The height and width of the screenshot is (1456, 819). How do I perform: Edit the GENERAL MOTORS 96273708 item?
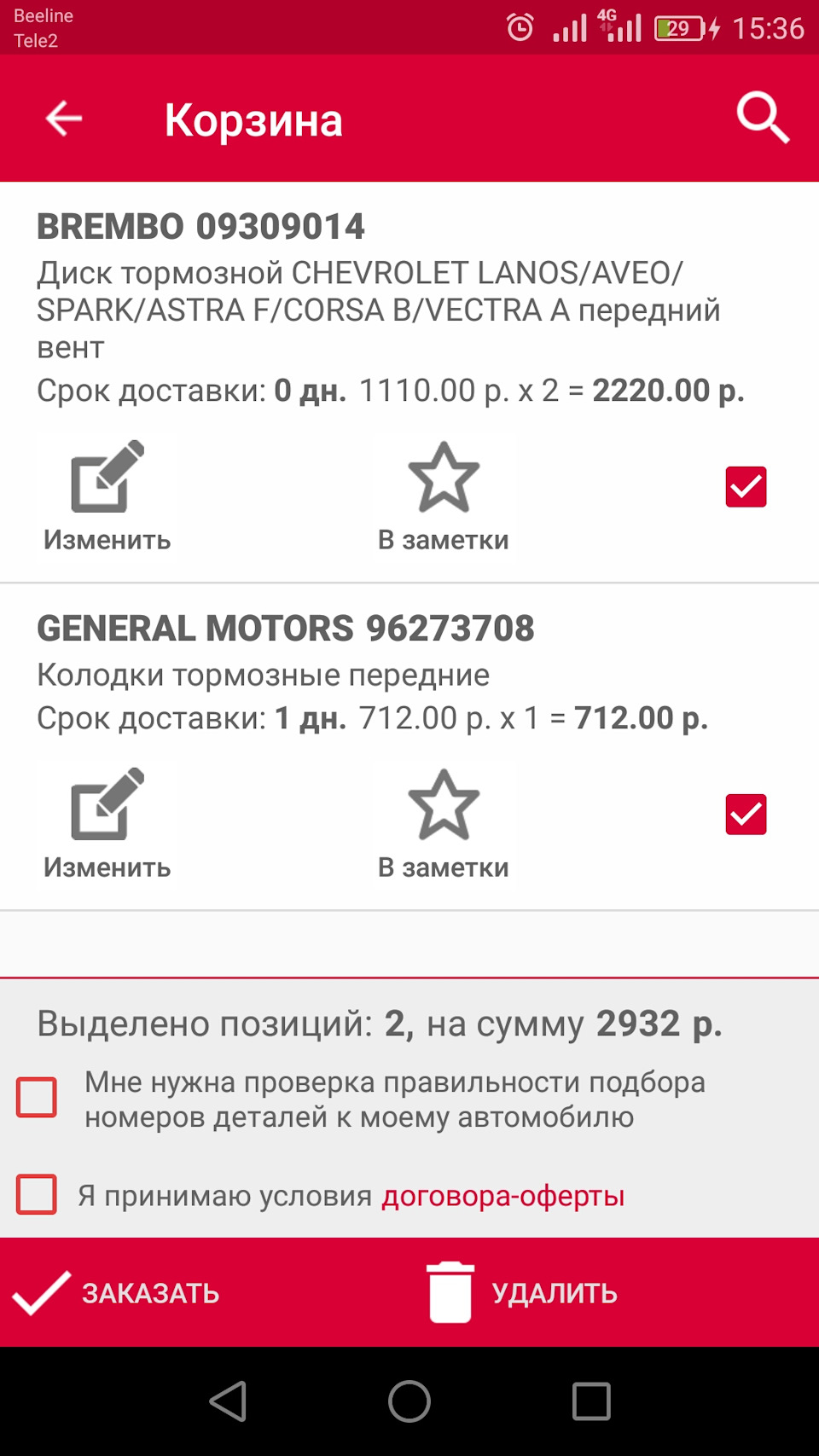[x=107, y=824]
